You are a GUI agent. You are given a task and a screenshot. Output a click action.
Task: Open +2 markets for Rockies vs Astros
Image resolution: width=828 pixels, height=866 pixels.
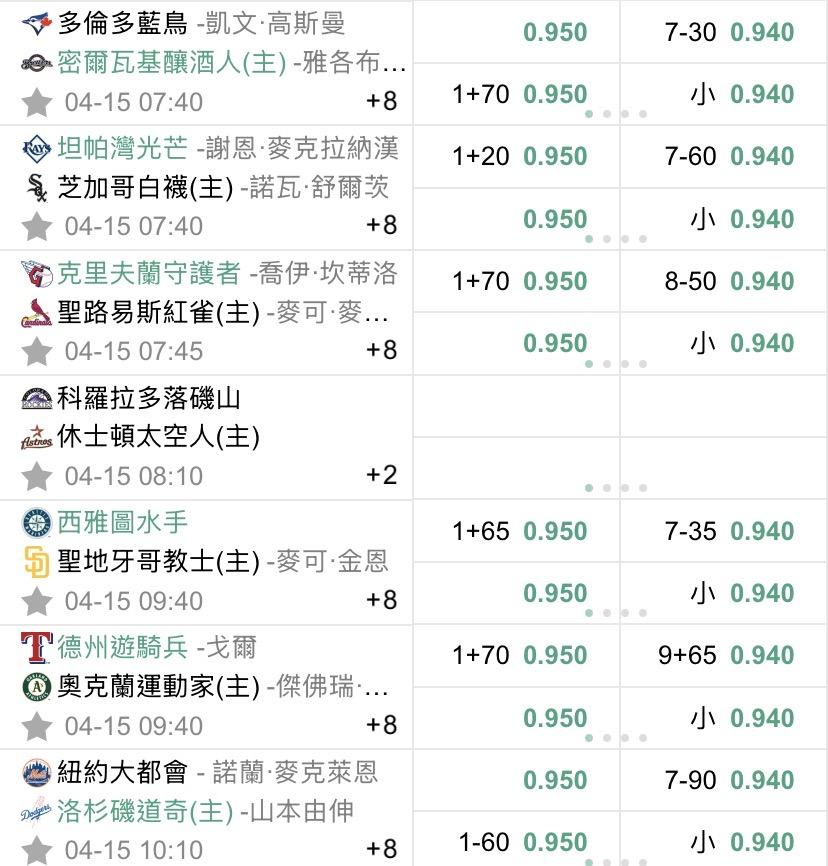point(381,475)
